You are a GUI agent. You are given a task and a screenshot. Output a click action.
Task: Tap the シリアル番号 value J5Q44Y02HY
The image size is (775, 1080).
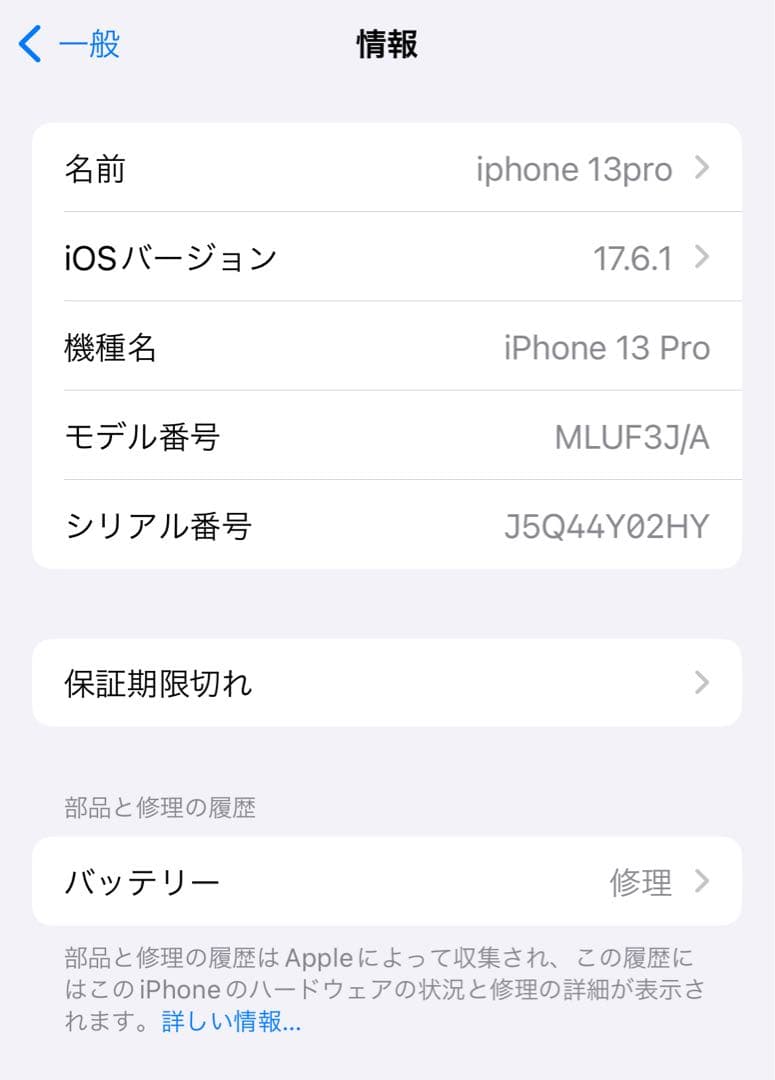pyautogui.click(x=610, y=525)
